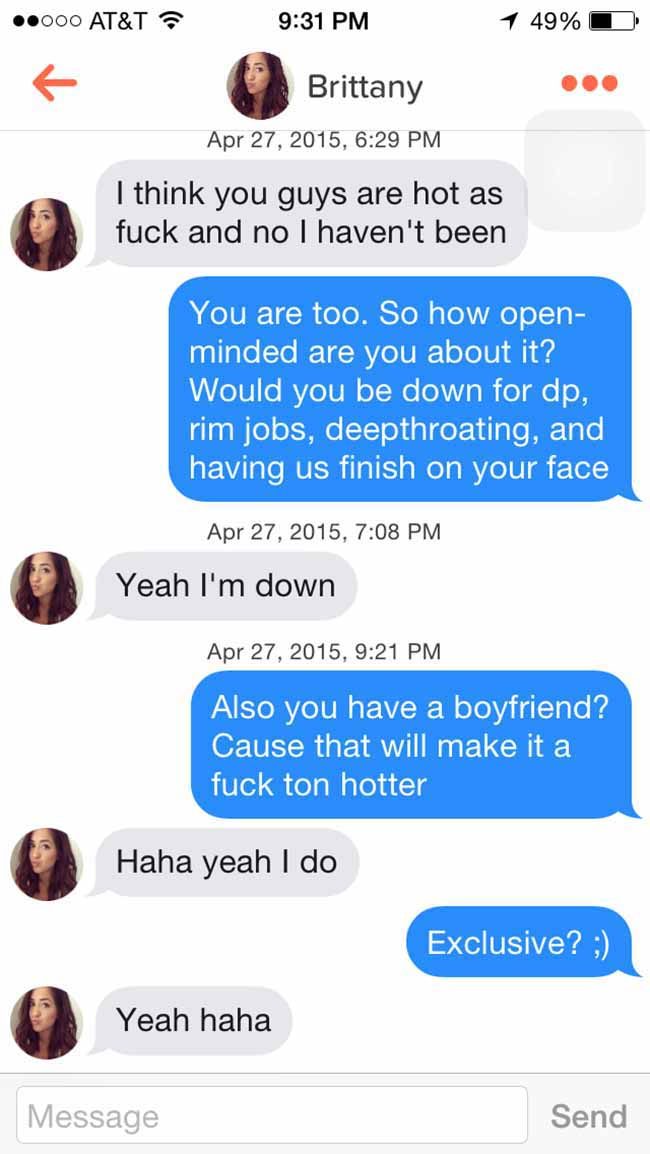Open Brittany's profile from the header
650x1154 pixels.
(325, 86)
